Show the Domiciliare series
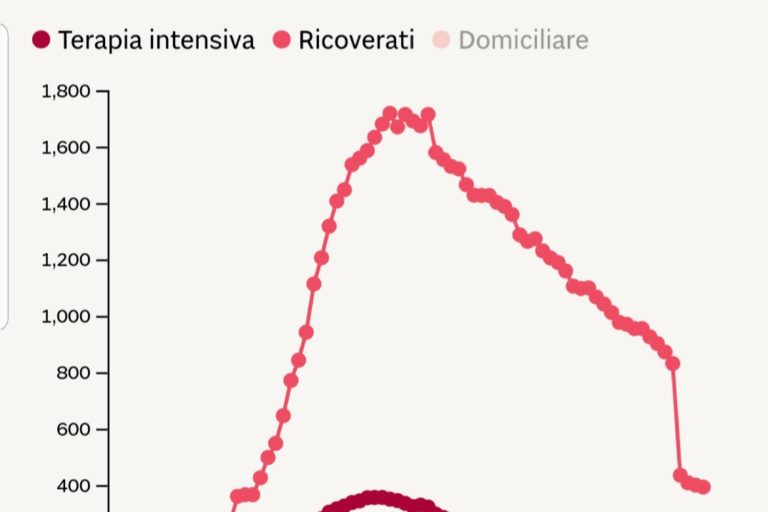The height and width of the screenshot is (512, 768). (510, 41)
